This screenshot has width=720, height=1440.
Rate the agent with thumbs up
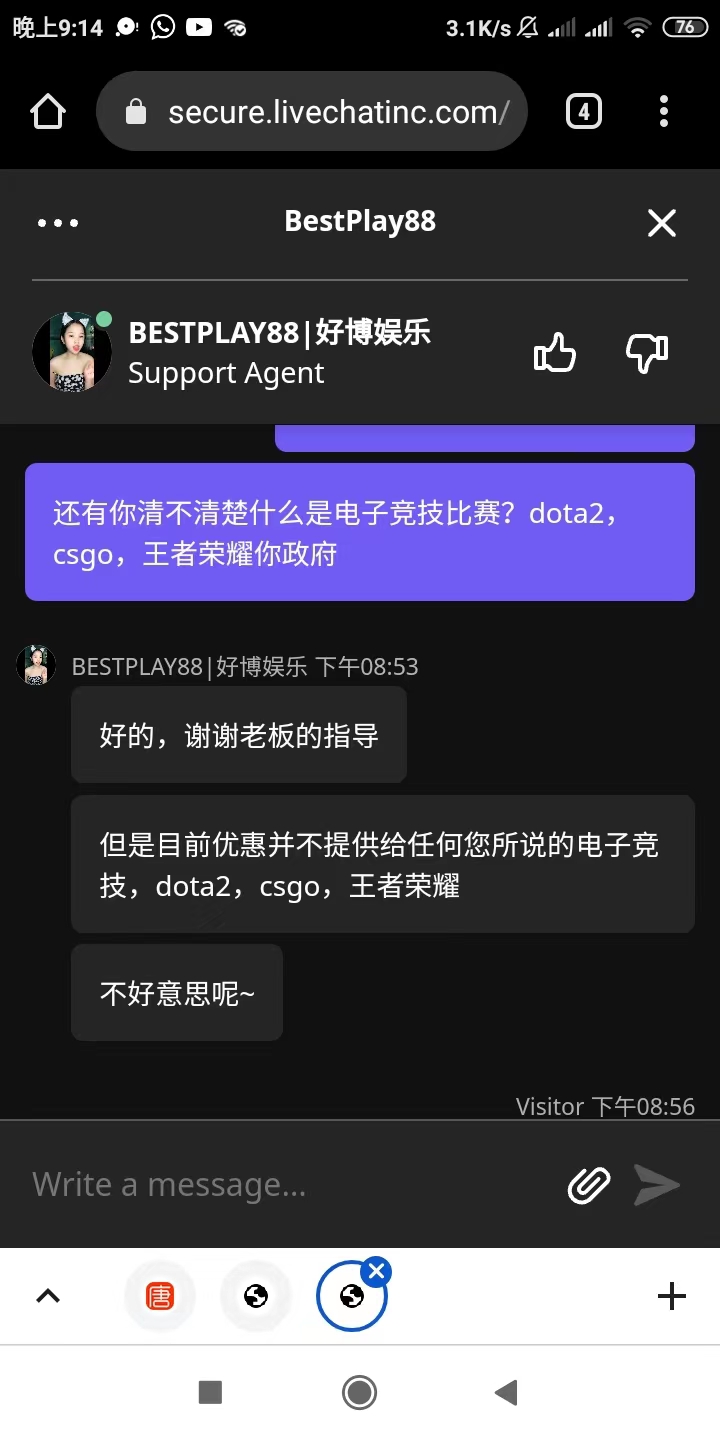(555, 352)
